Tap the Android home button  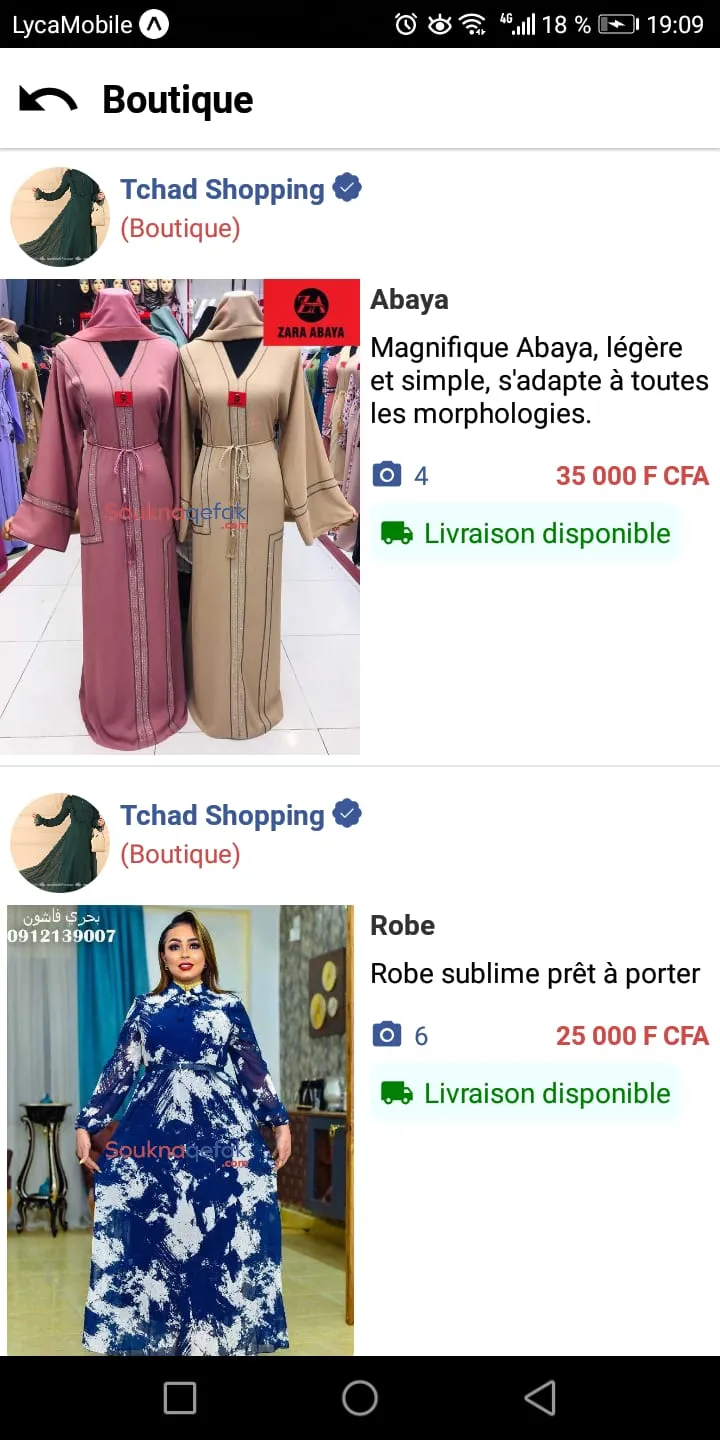(x=360, y=1398)
